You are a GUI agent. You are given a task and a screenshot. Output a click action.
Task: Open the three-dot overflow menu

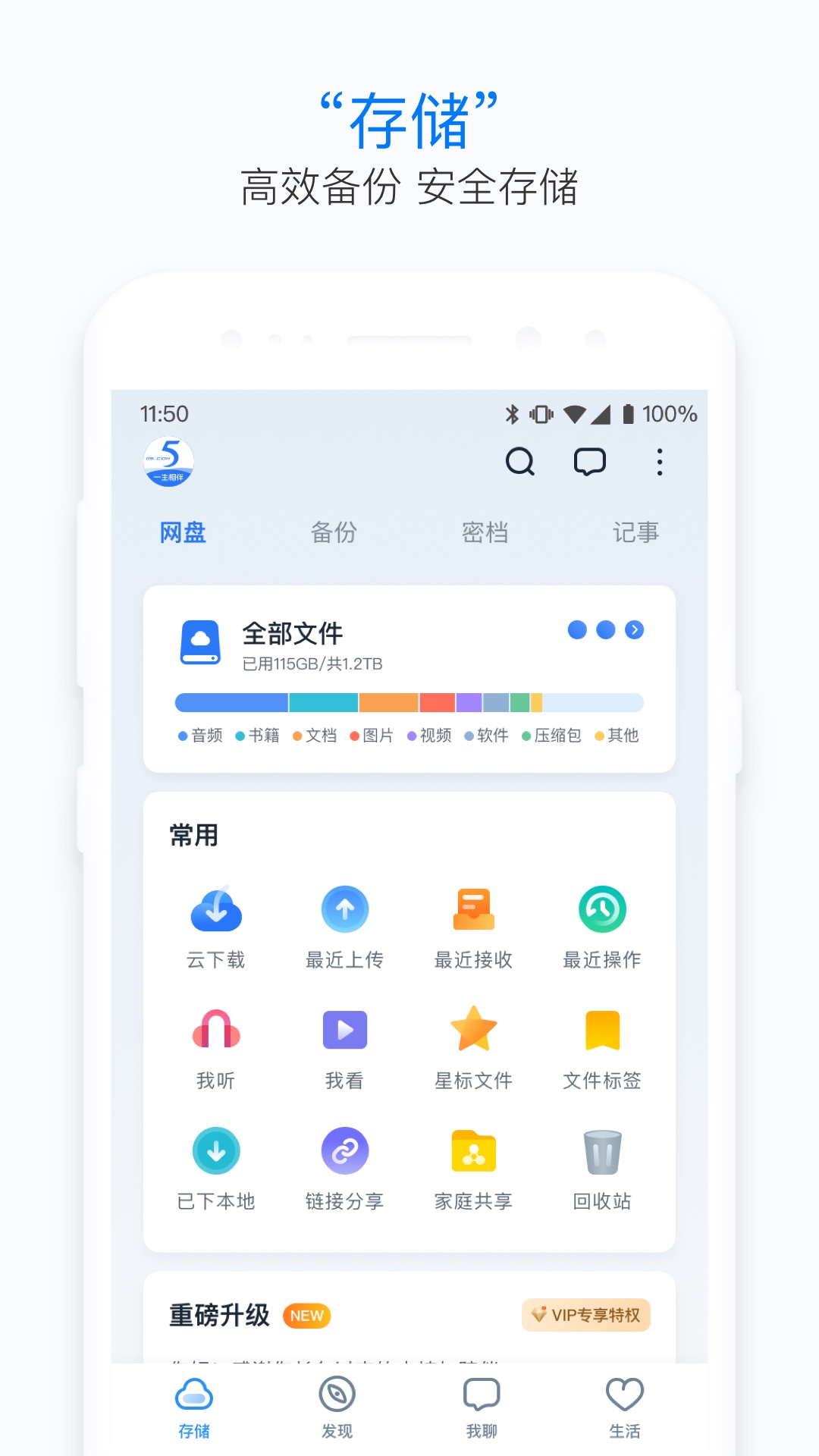tap(658, 463)
